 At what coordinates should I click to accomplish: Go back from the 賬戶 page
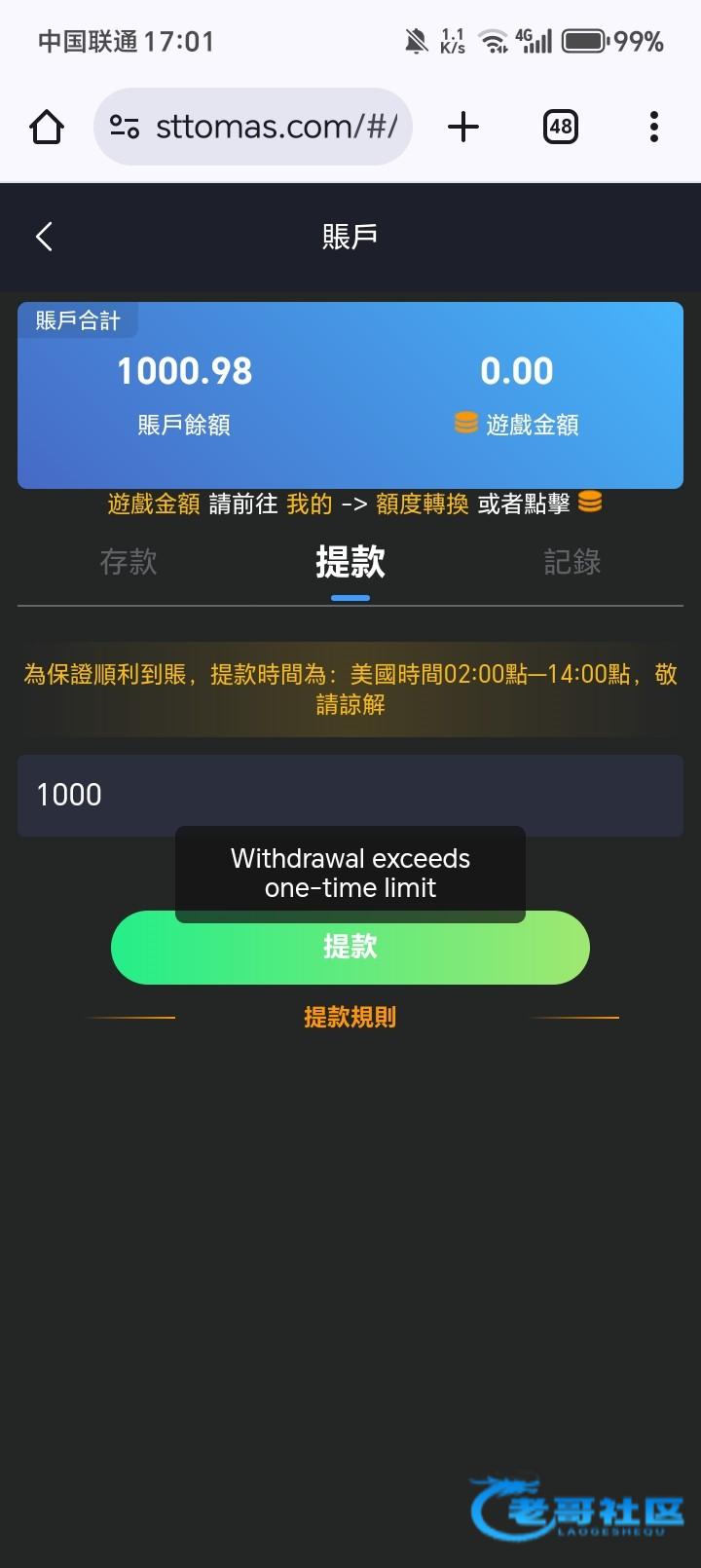[44, 237]
